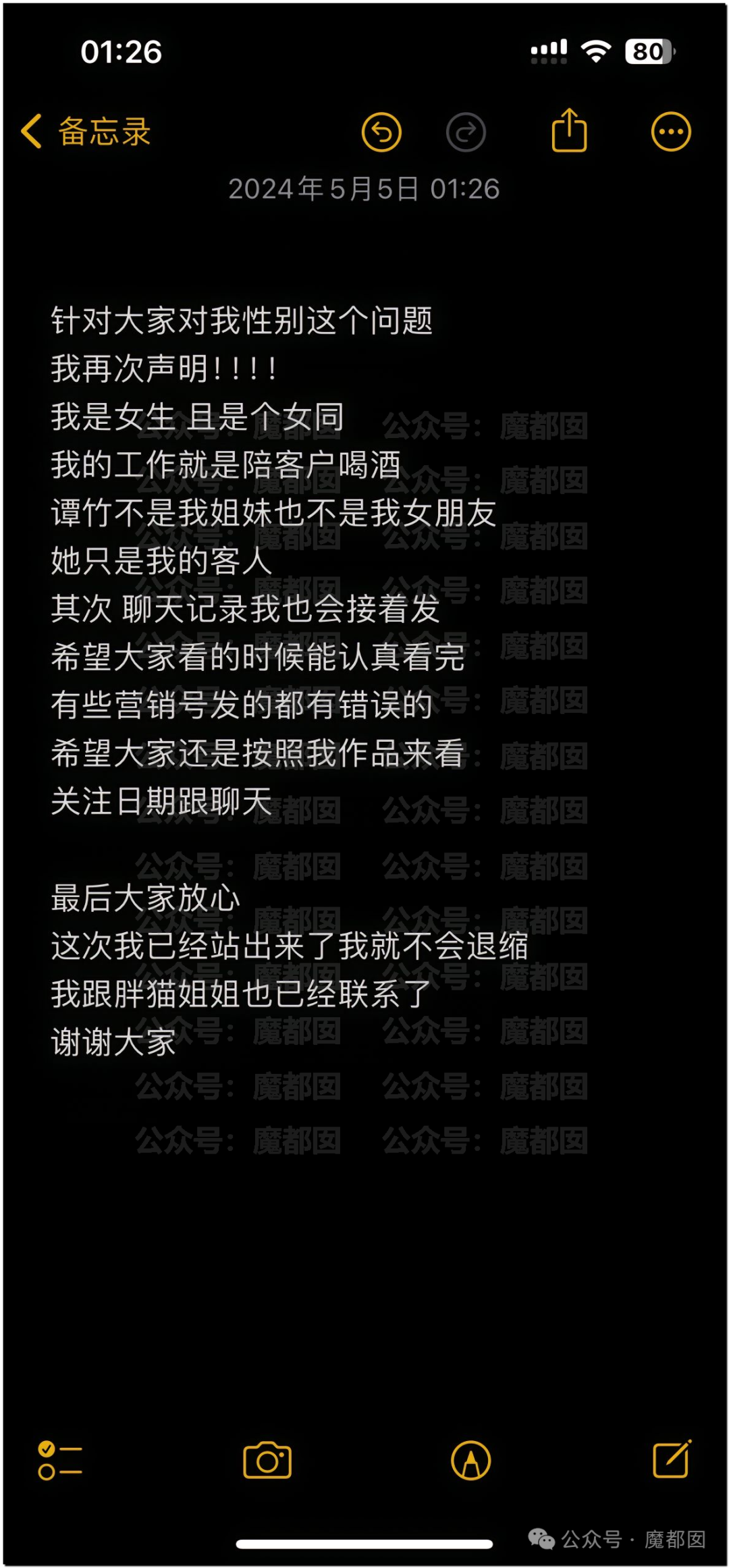729x1568 pixels.
Task: Go back to 备忘录 notes list
Action: click(86, 131)
